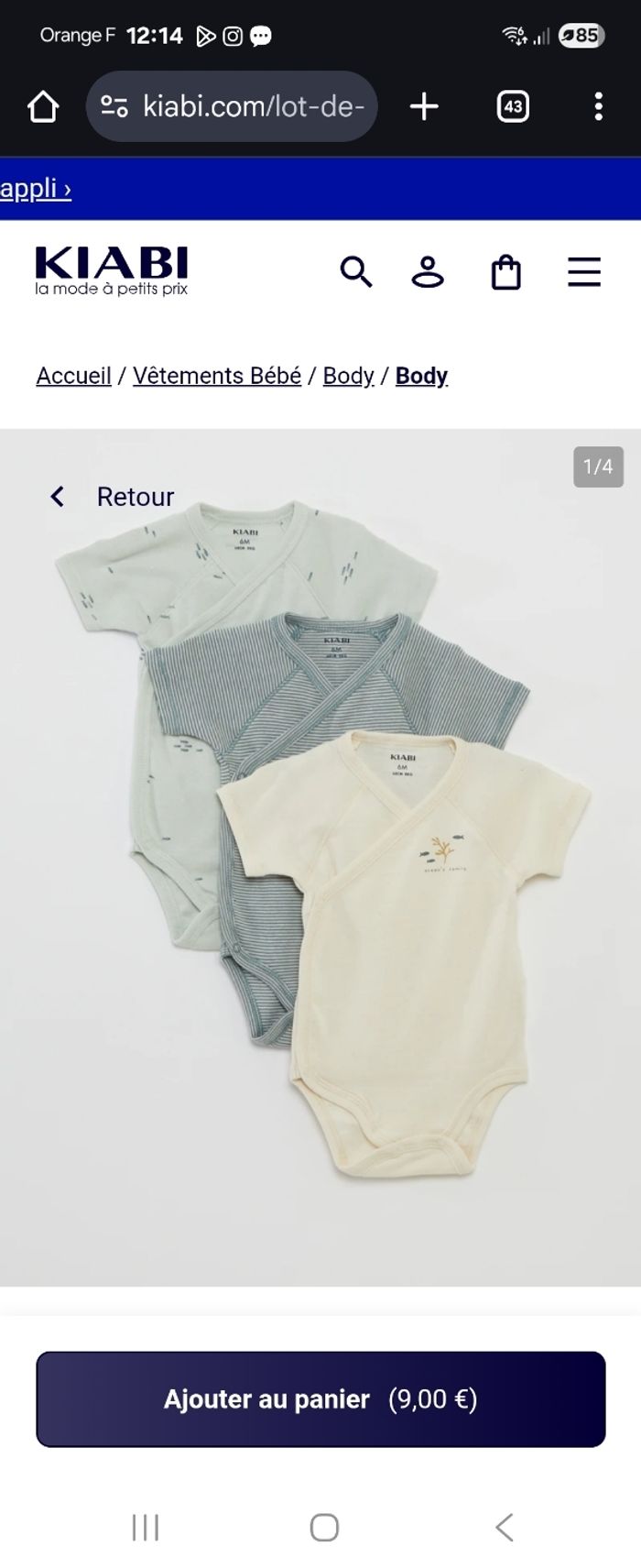641x1568 pixels.
Task: Open the Vêtements Bébé breadcrumb
Action: tap(217, 376)
